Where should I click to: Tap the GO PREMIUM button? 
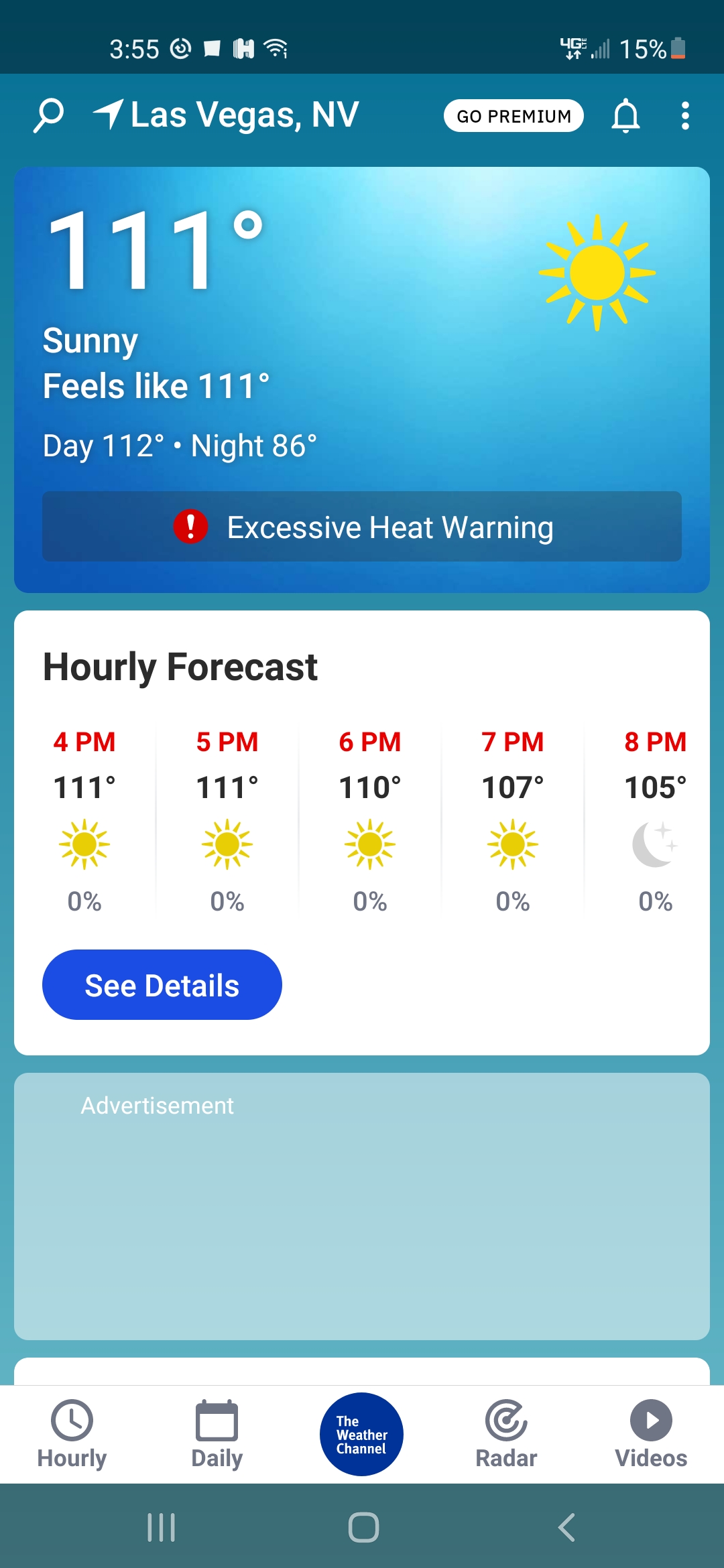[x=514, y=116]
